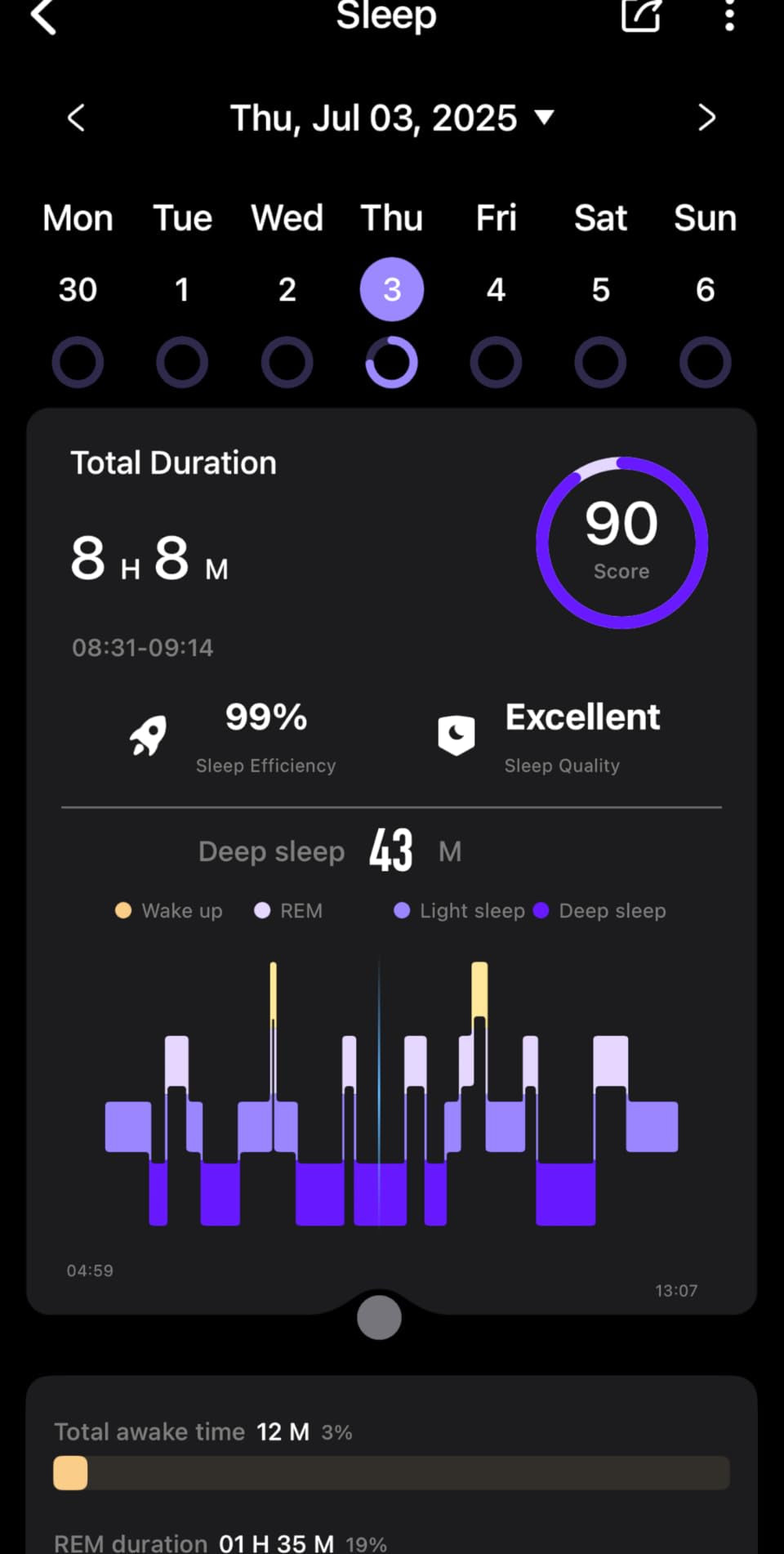Go to the next date
Screen dimensions: 784x1554
pyautogui.click(x=707, y=118)
